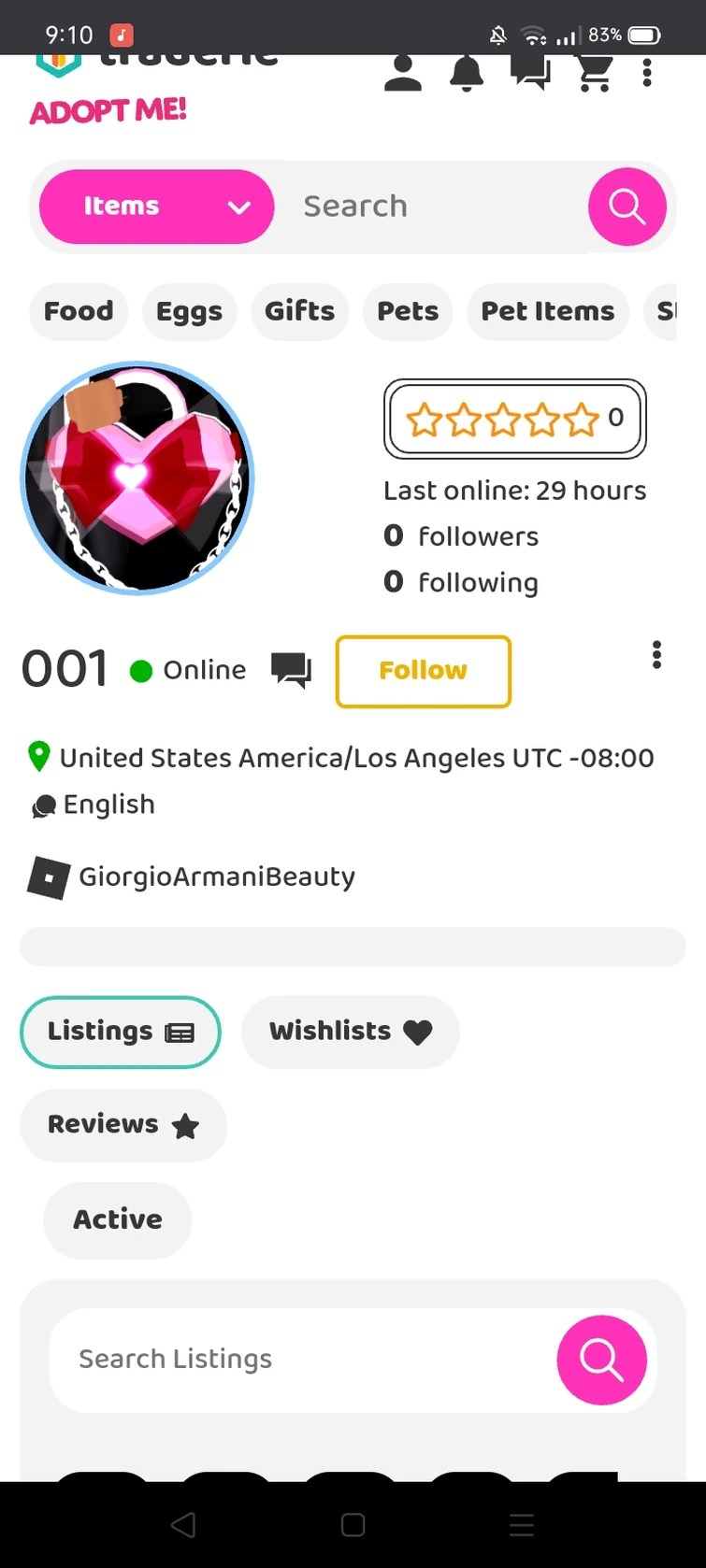
Task: Focus the Search Listings field
Action: click(x=299, y=1360)
